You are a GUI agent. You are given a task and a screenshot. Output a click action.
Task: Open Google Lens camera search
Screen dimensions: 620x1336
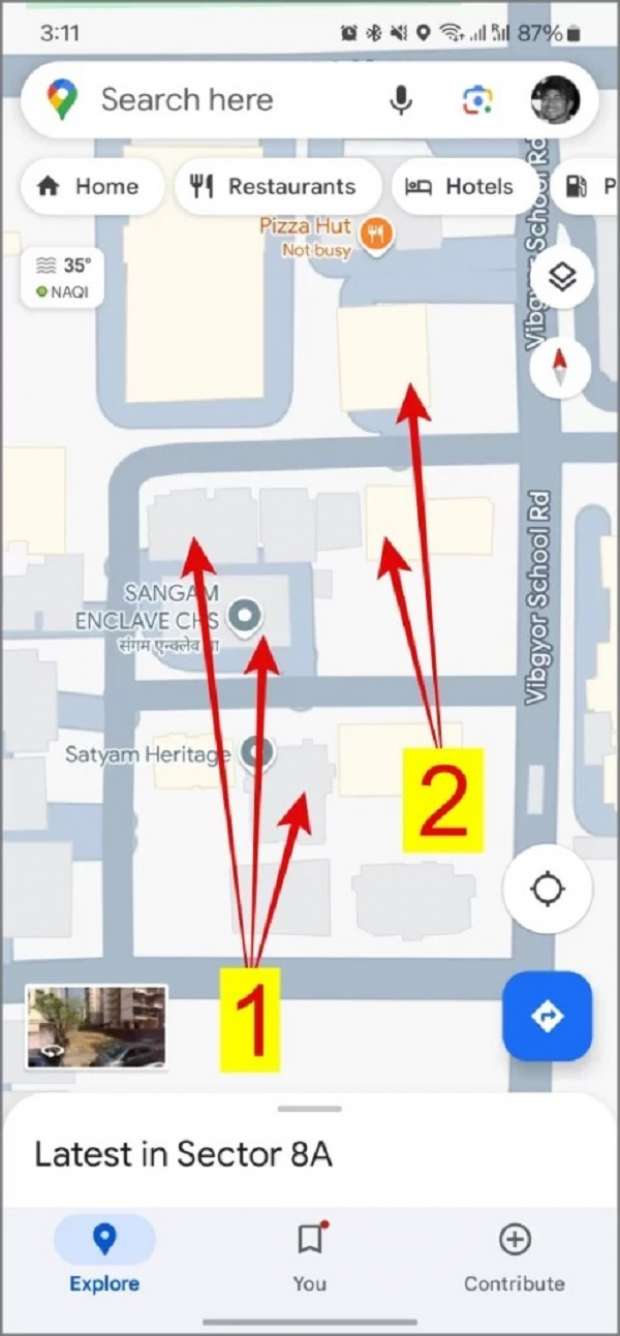[x=478, y=100]
